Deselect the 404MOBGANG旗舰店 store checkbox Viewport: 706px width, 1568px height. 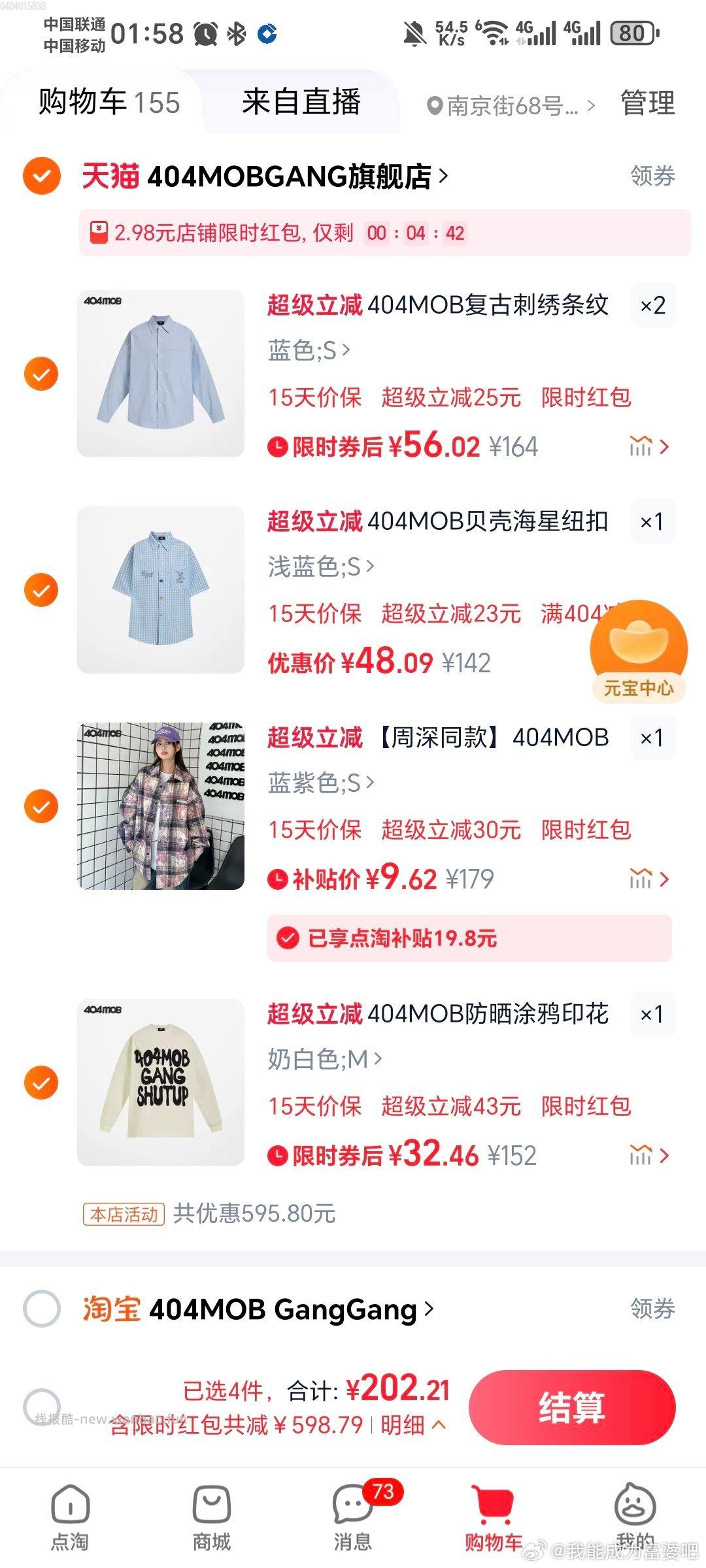41,176
